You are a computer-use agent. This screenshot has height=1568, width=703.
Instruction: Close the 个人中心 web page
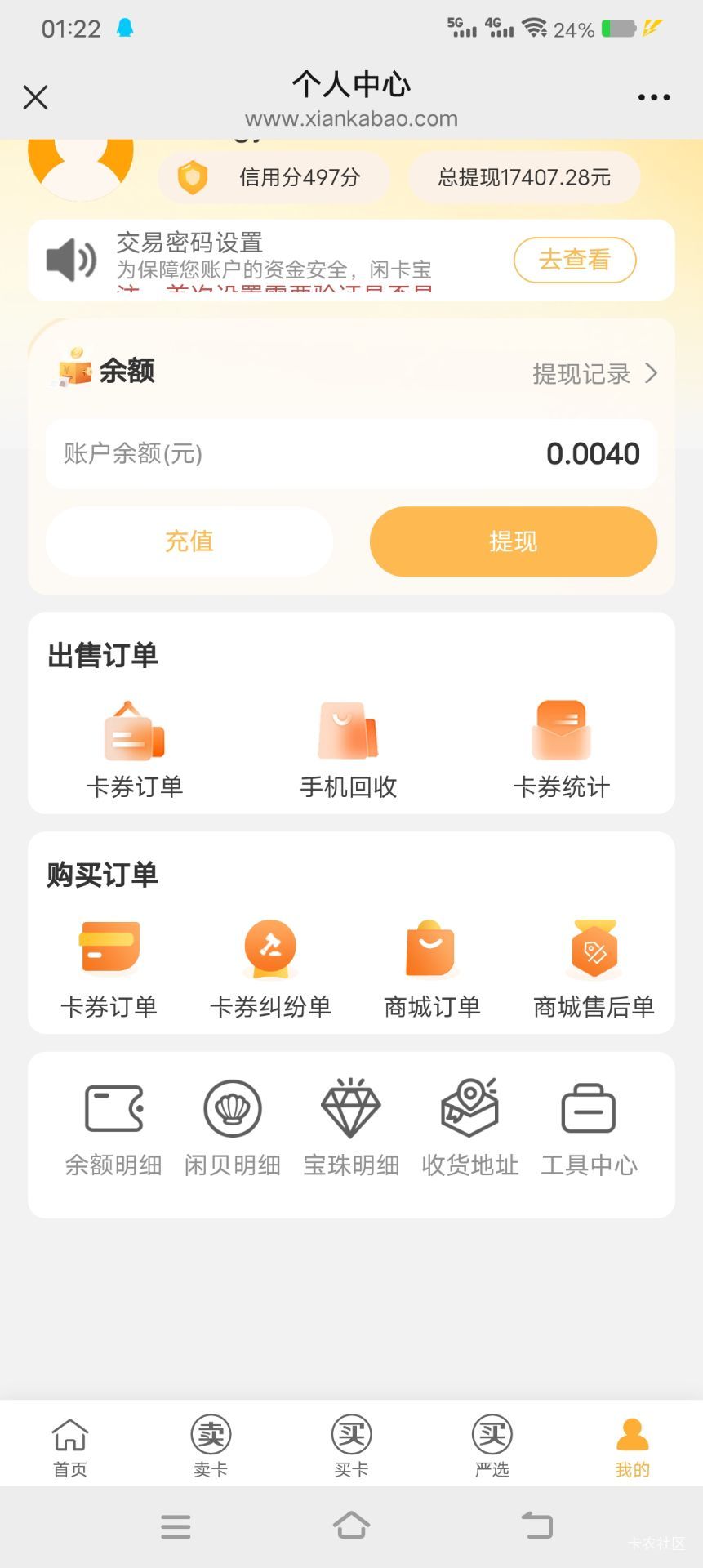click(x=35, y=97)
